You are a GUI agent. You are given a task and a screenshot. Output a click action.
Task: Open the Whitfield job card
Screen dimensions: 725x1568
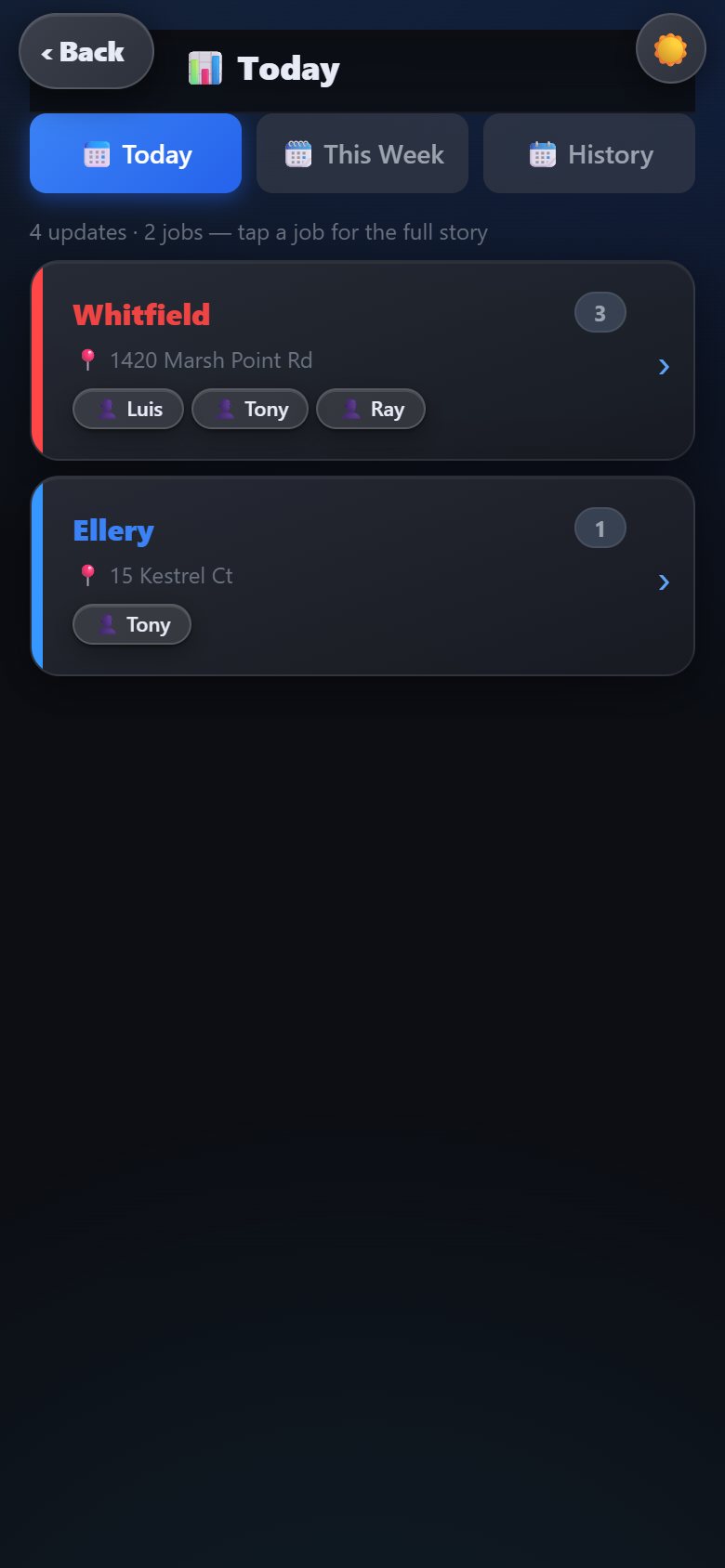362,360
